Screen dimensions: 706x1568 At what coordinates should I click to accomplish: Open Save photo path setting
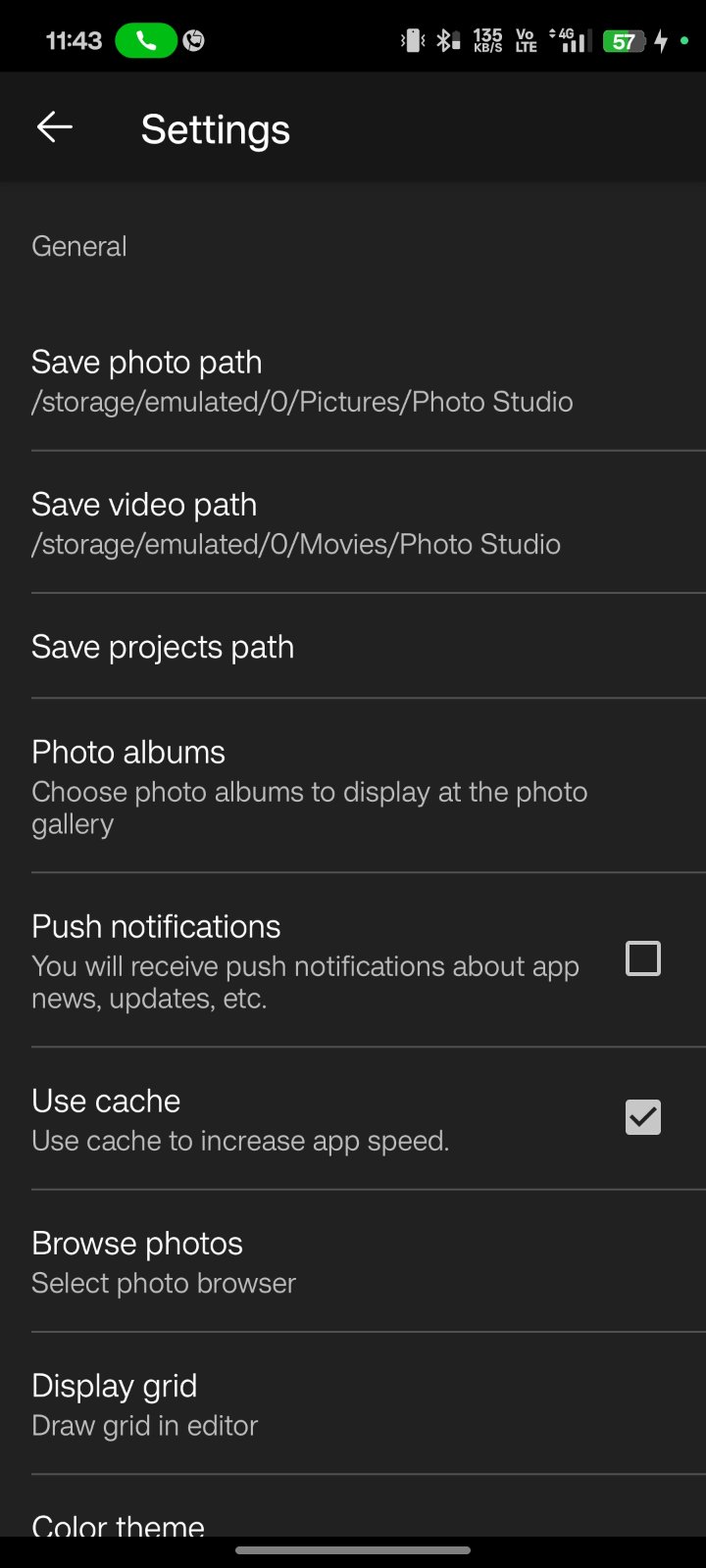302,381
